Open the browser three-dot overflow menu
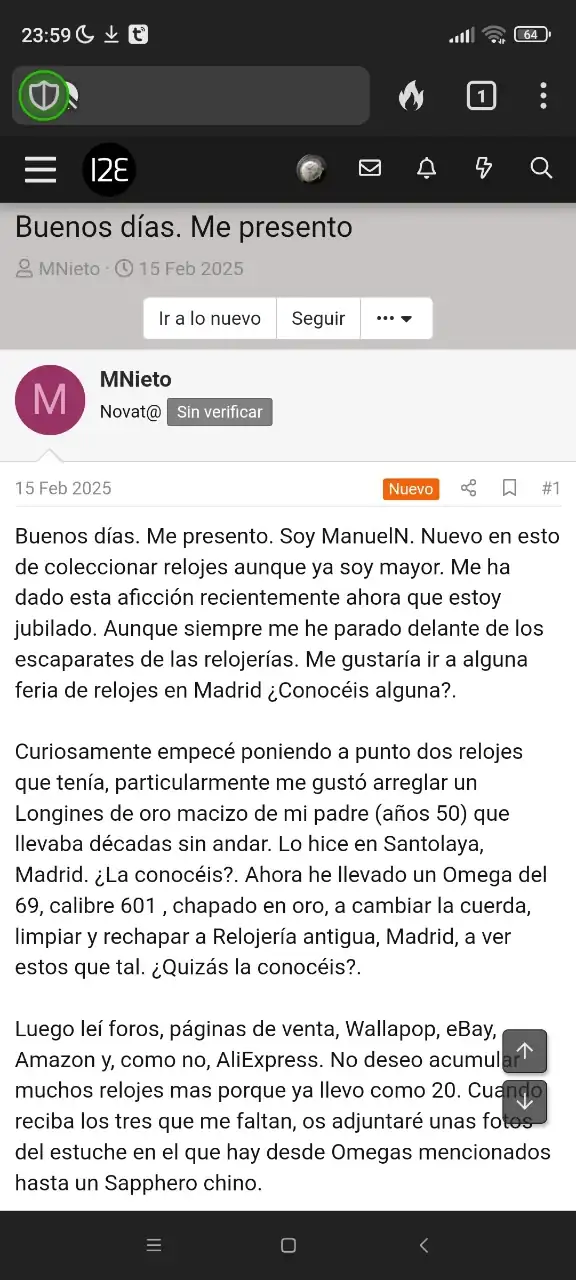This screenshot has width=576, height=1280. pos(543,96)
